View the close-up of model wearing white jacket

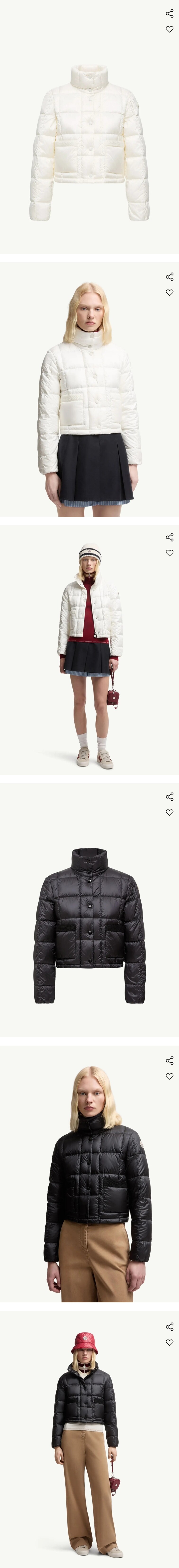pos(89,396)
